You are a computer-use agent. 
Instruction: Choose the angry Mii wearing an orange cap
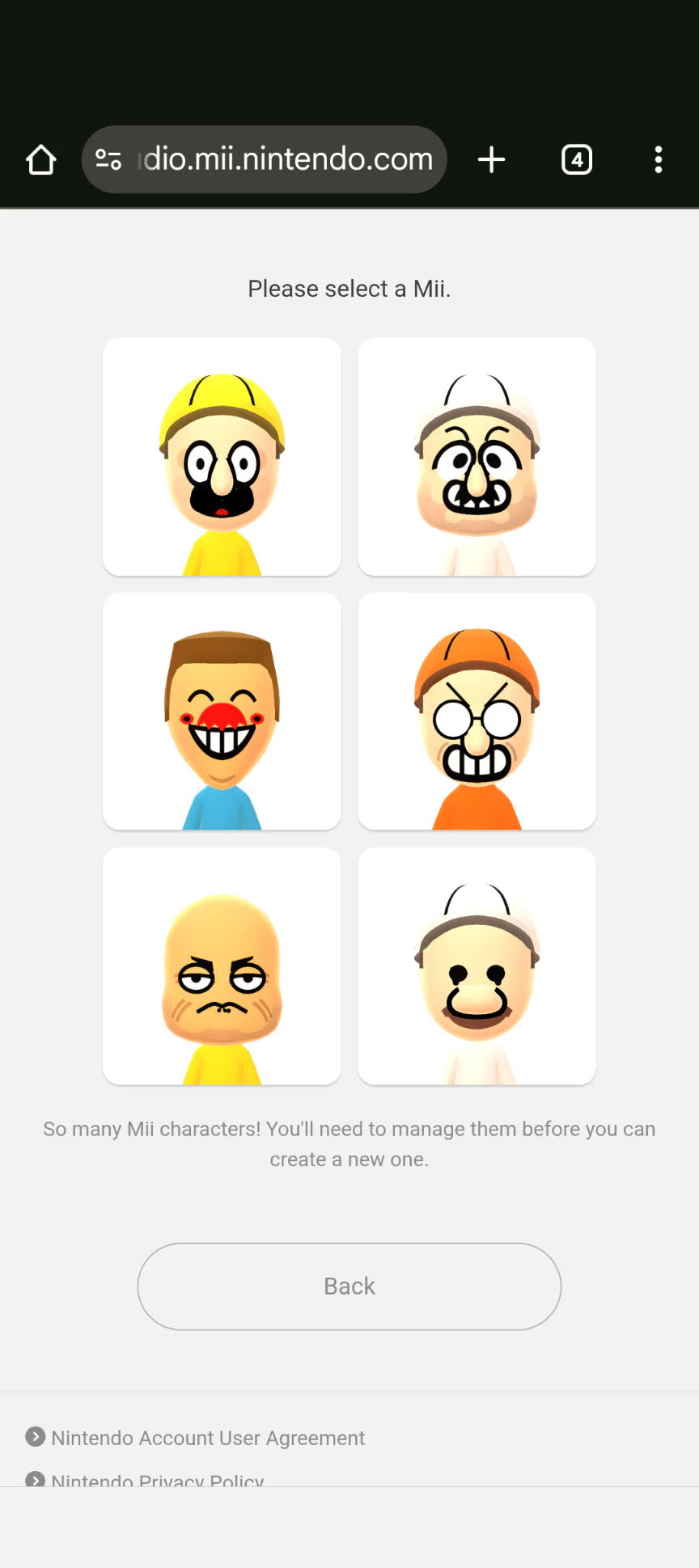point(477,712)
